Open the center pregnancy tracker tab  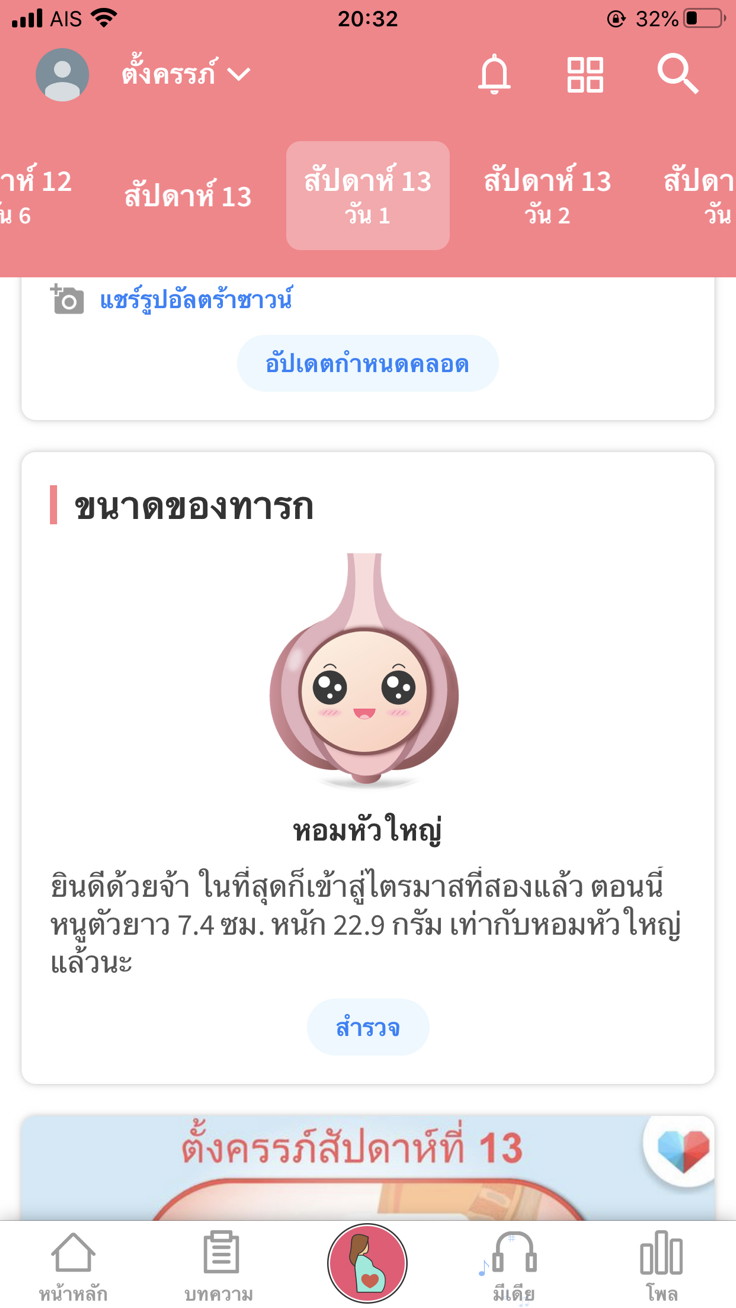point(367,1262)
